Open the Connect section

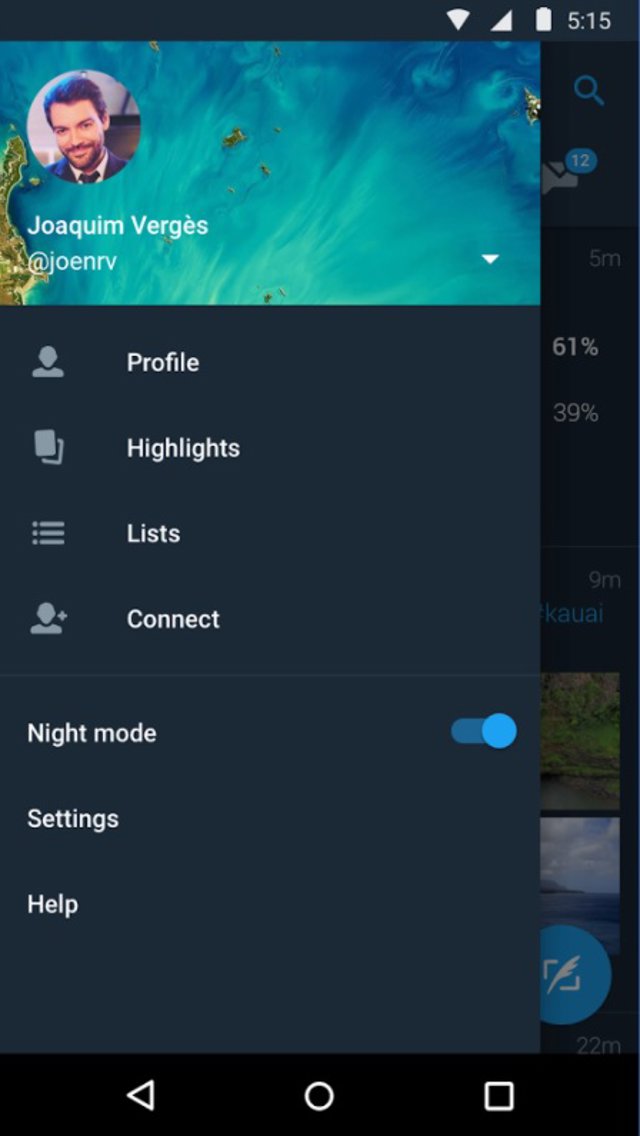pyautogui.click(x=172, y=619)
